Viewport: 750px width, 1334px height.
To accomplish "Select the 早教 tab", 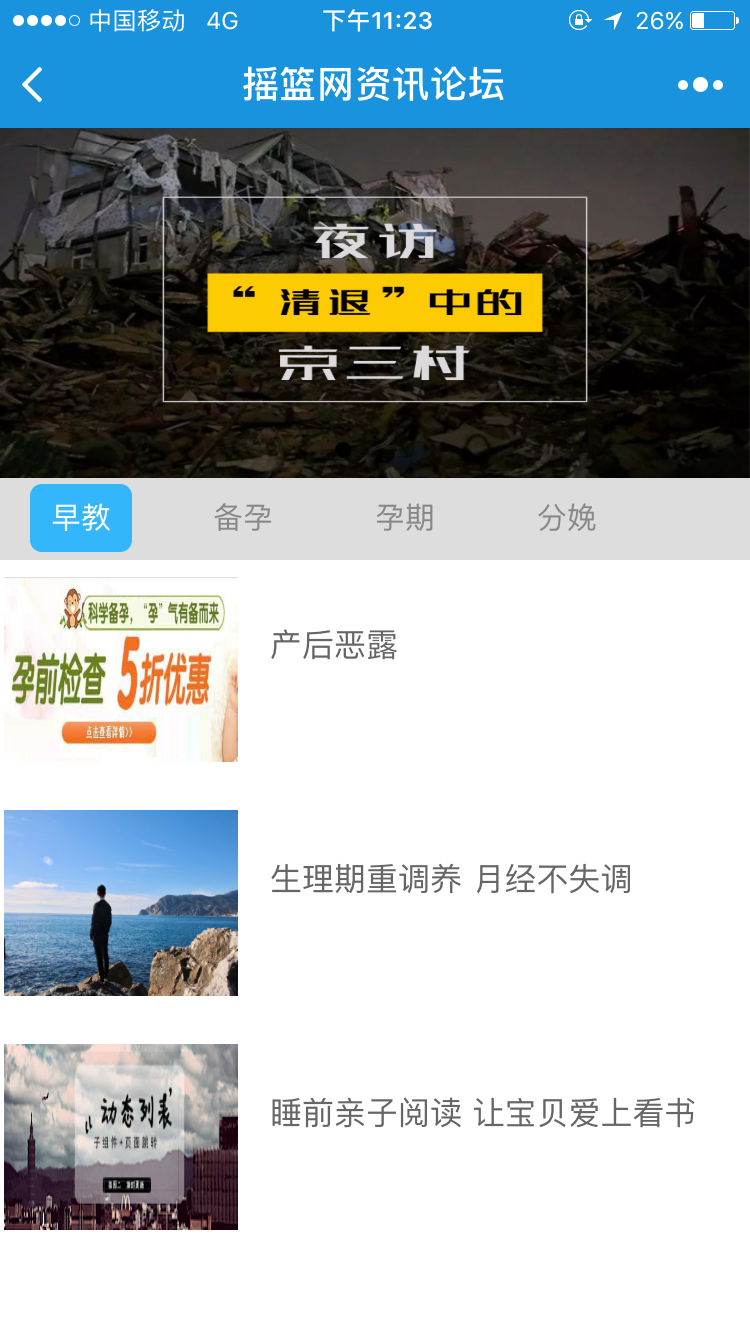I will pos(81,518).
